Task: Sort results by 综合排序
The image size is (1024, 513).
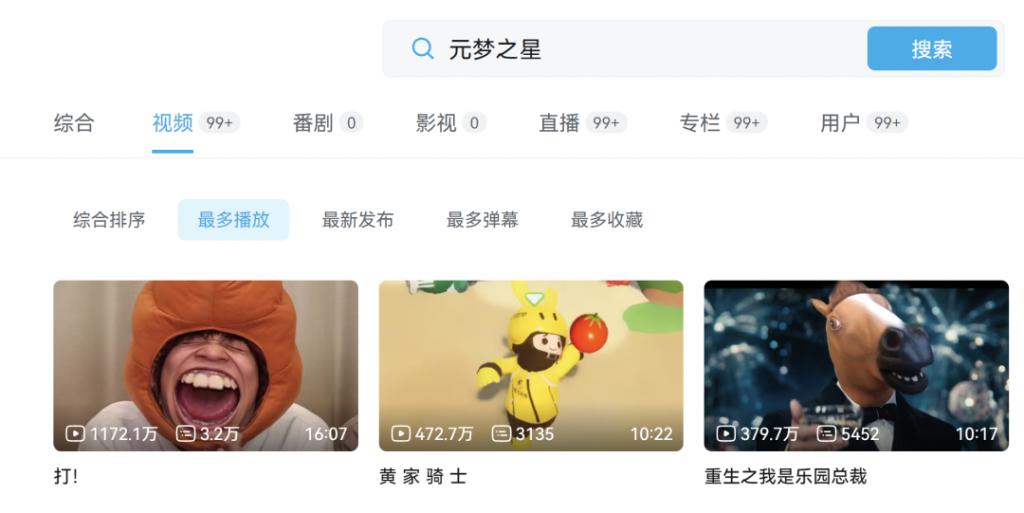Action: [x=109, y=220]
